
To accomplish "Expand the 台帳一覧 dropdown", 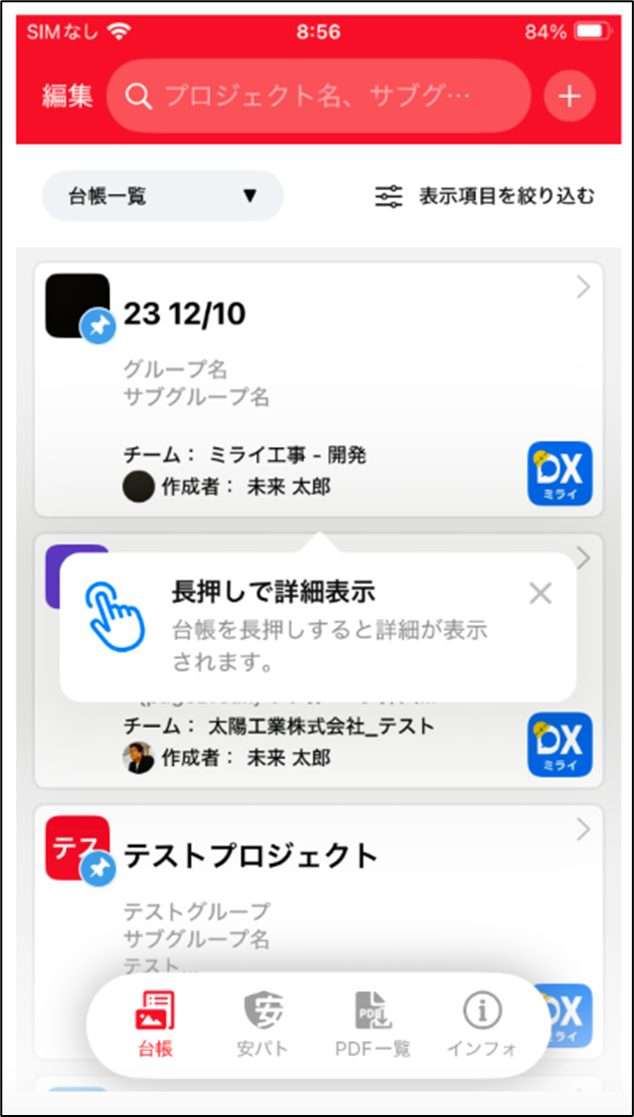I will coord(163,196).
